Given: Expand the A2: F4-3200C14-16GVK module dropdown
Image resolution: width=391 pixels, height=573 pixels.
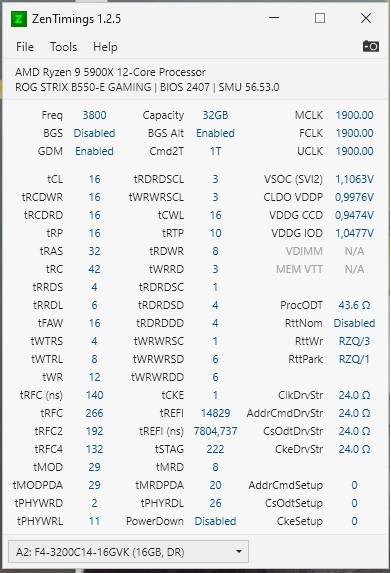Looking at the screenshot, I should (128, 551).
